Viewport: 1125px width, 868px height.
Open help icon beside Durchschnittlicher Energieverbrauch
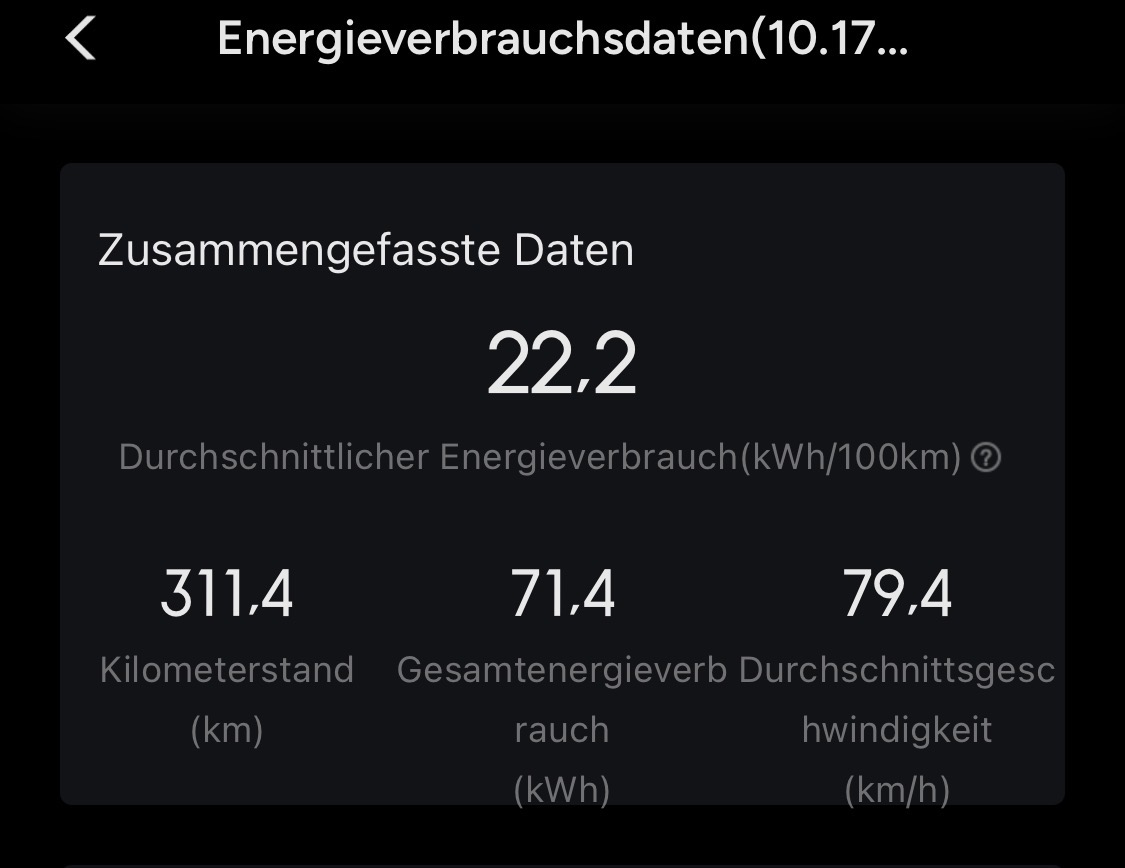click(986, 458)
